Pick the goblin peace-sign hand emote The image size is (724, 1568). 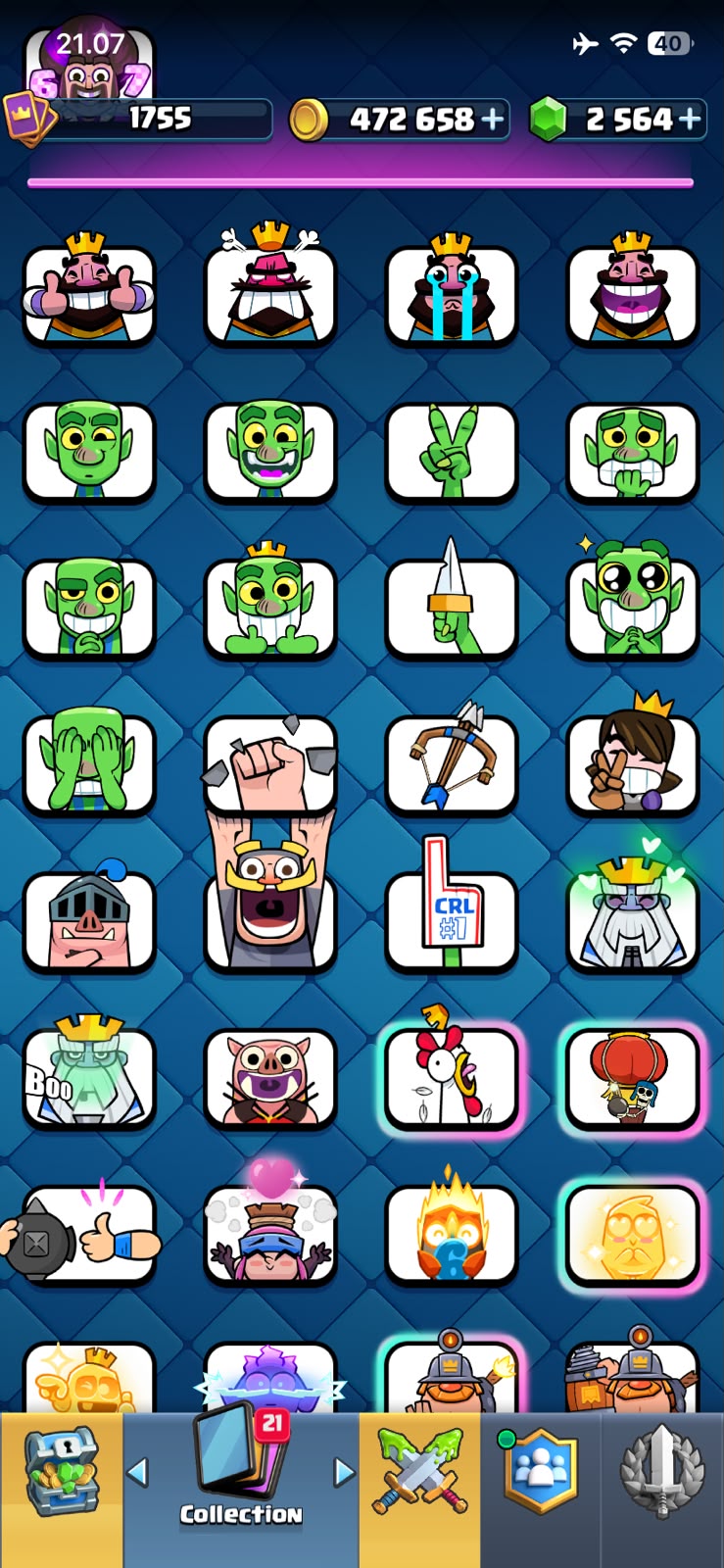452,452
